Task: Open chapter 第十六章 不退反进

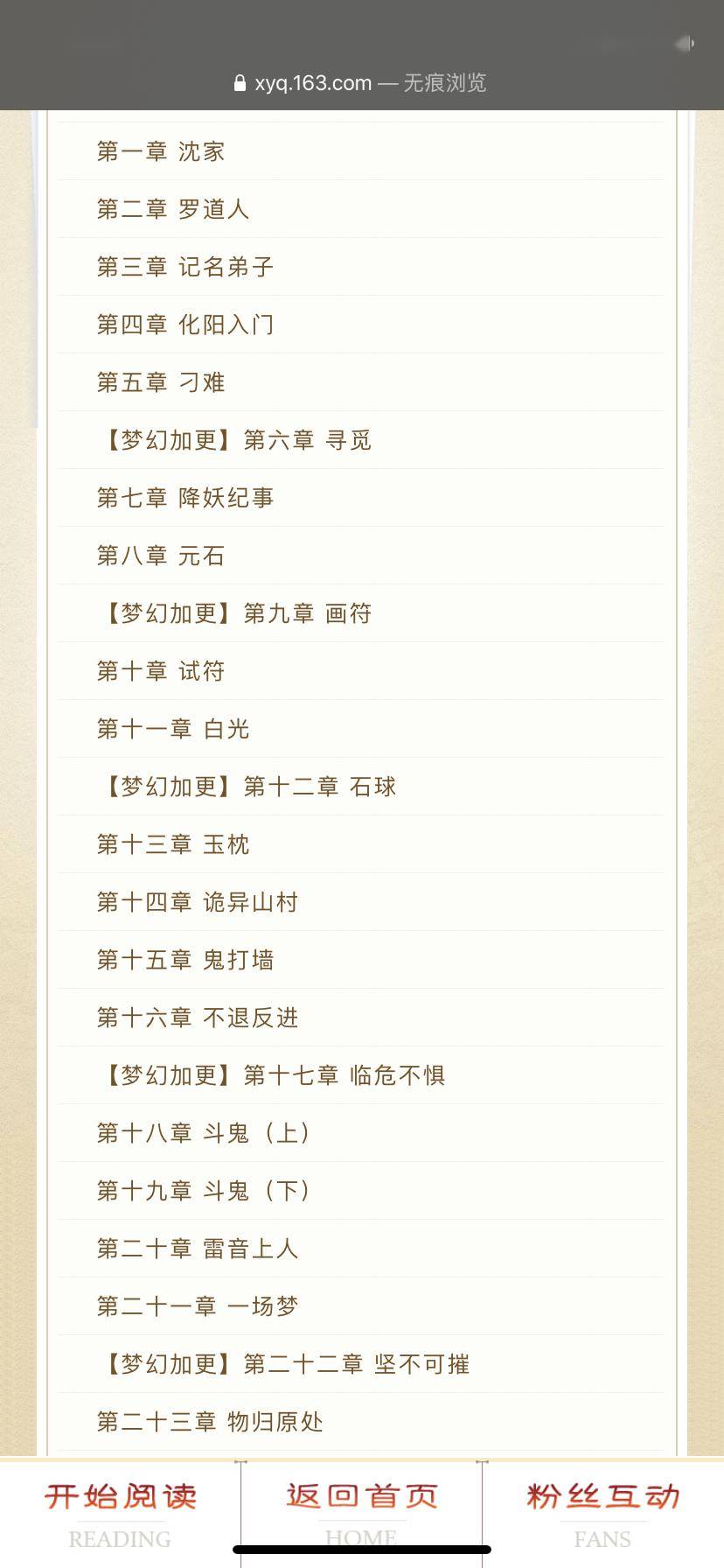Action: [x=198, y=1018]
